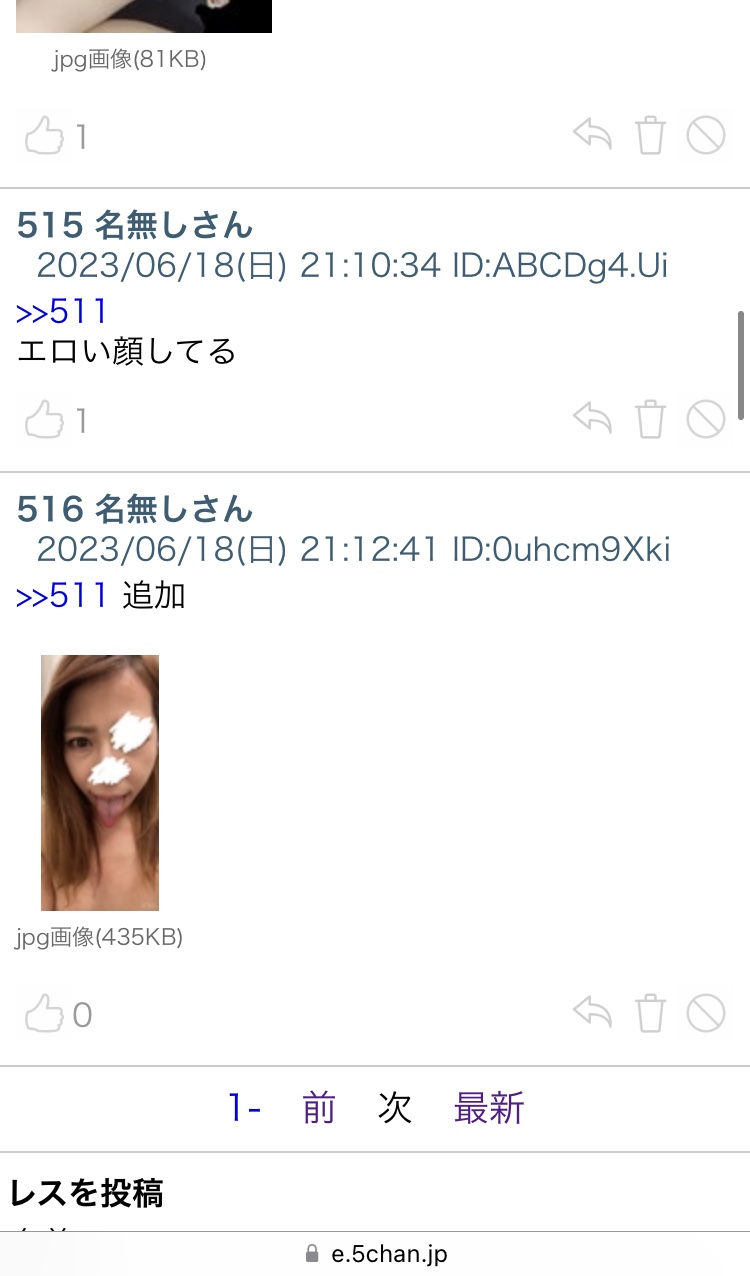This screenshot has height=1276, width=750.
Task: Navigate to 次 next page
Action: coord(393,1109)
